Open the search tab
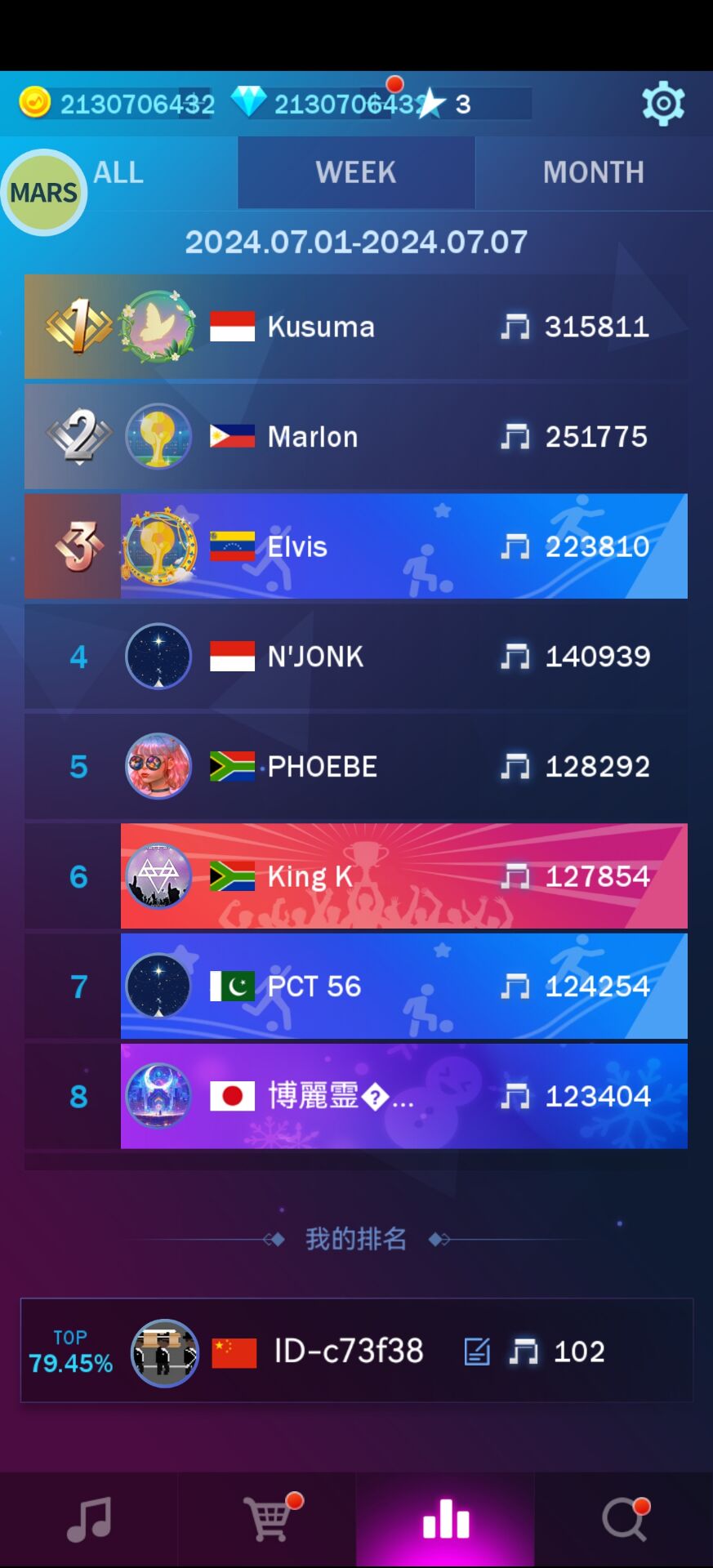713x1568 pixels. click(x=624, y=1520)
